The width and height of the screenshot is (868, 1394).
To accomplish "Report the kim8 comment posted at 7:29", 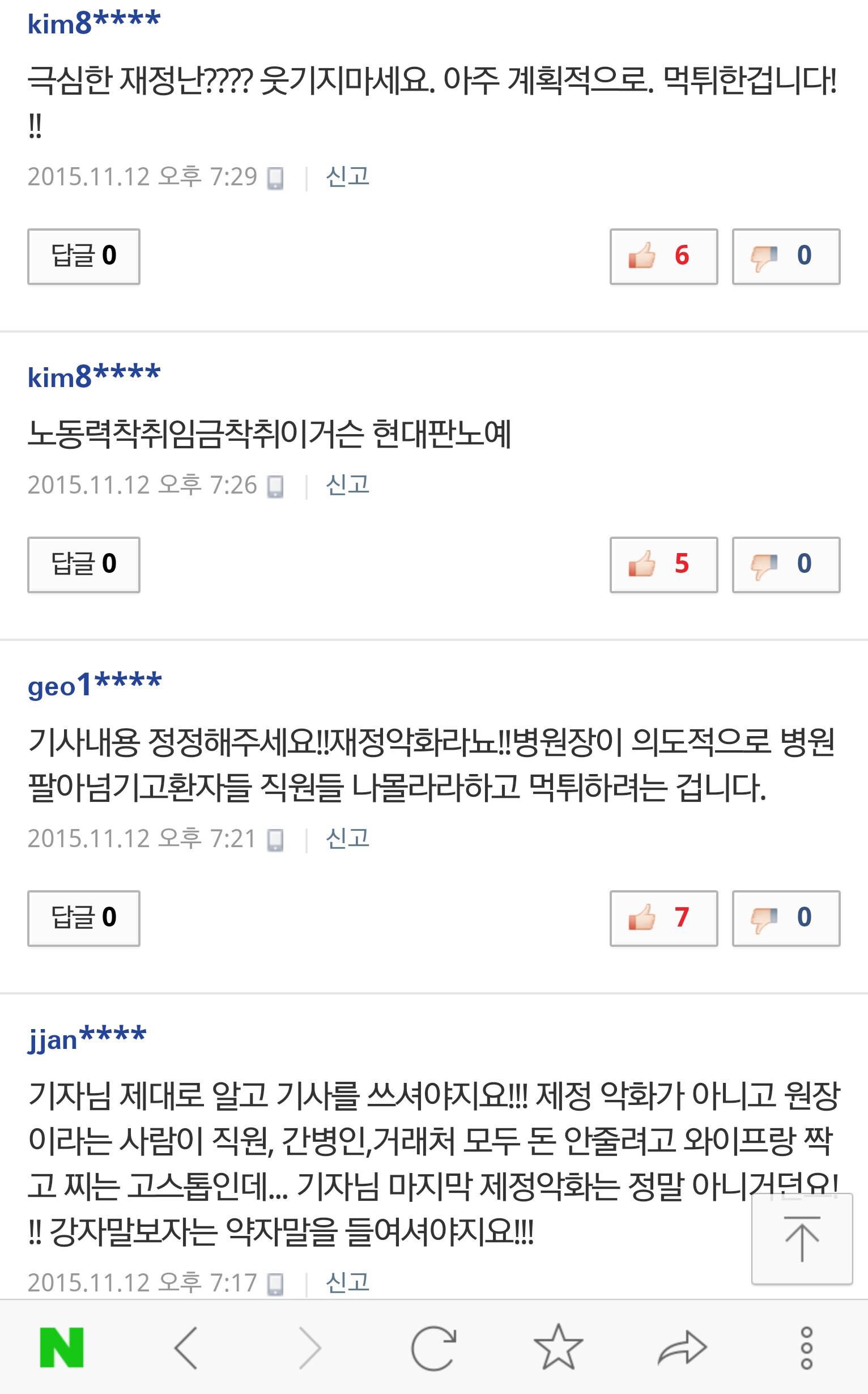I will (x=347, y=177).
